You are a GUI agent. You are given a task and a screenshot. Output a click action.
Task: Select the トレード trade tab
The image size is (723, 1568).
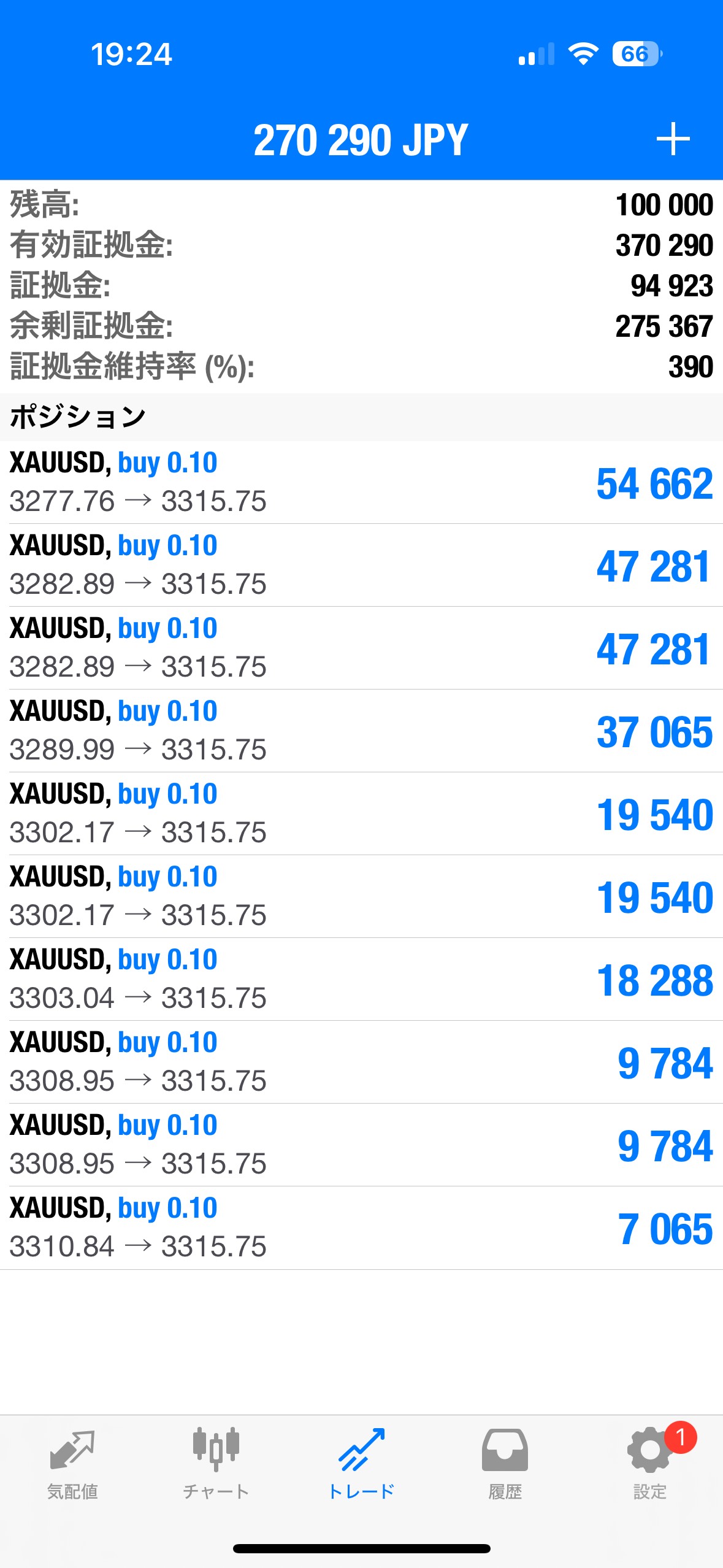(x=361, y=1463)
